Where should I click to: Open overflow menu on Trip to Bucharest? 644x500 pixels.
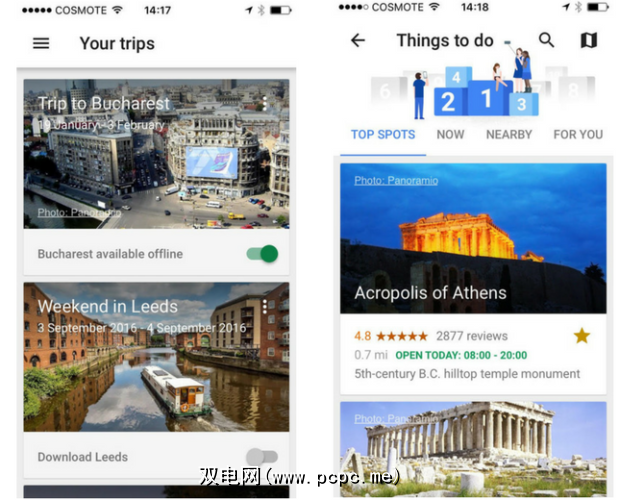tap(265, 103)
